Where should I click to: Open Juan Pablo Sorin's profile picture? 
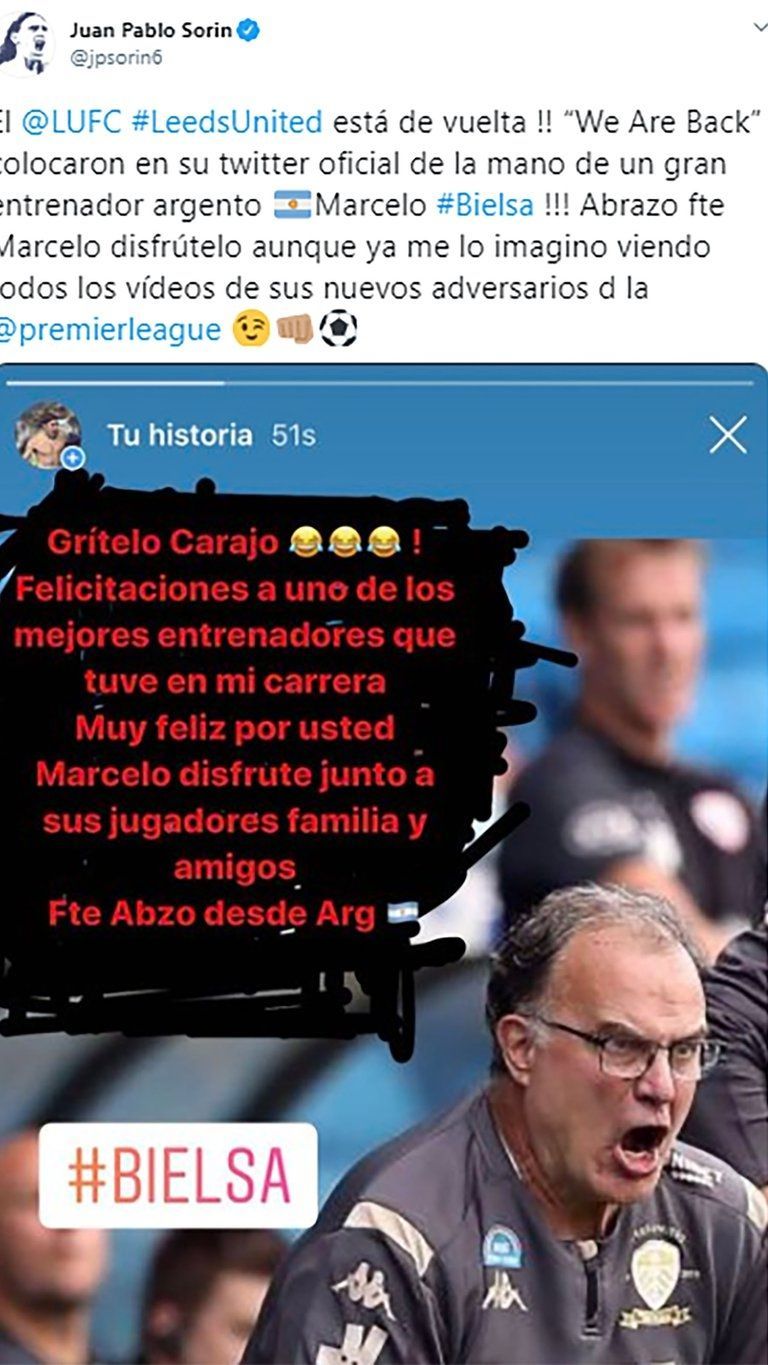tap(24, 43)
